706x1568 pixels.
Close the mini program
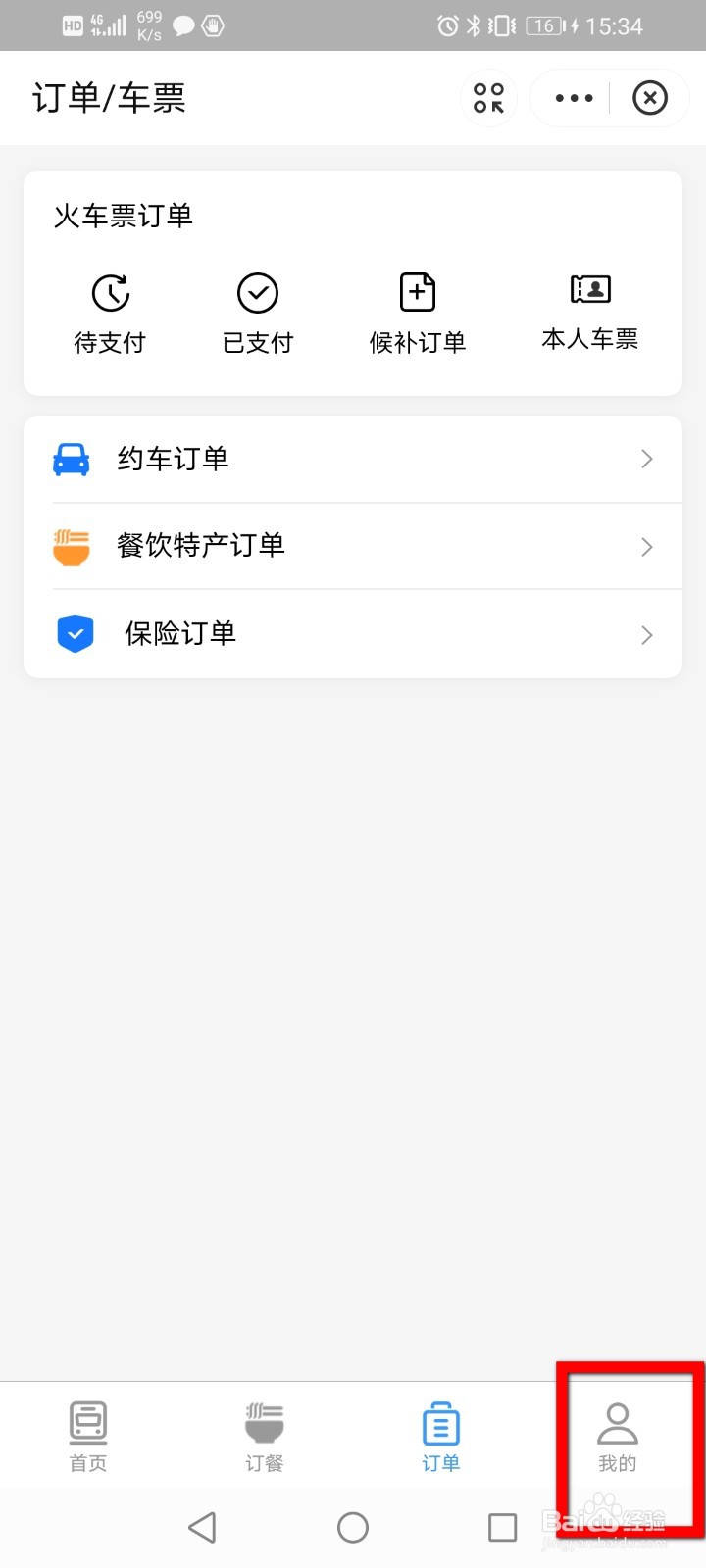[649, 98]
